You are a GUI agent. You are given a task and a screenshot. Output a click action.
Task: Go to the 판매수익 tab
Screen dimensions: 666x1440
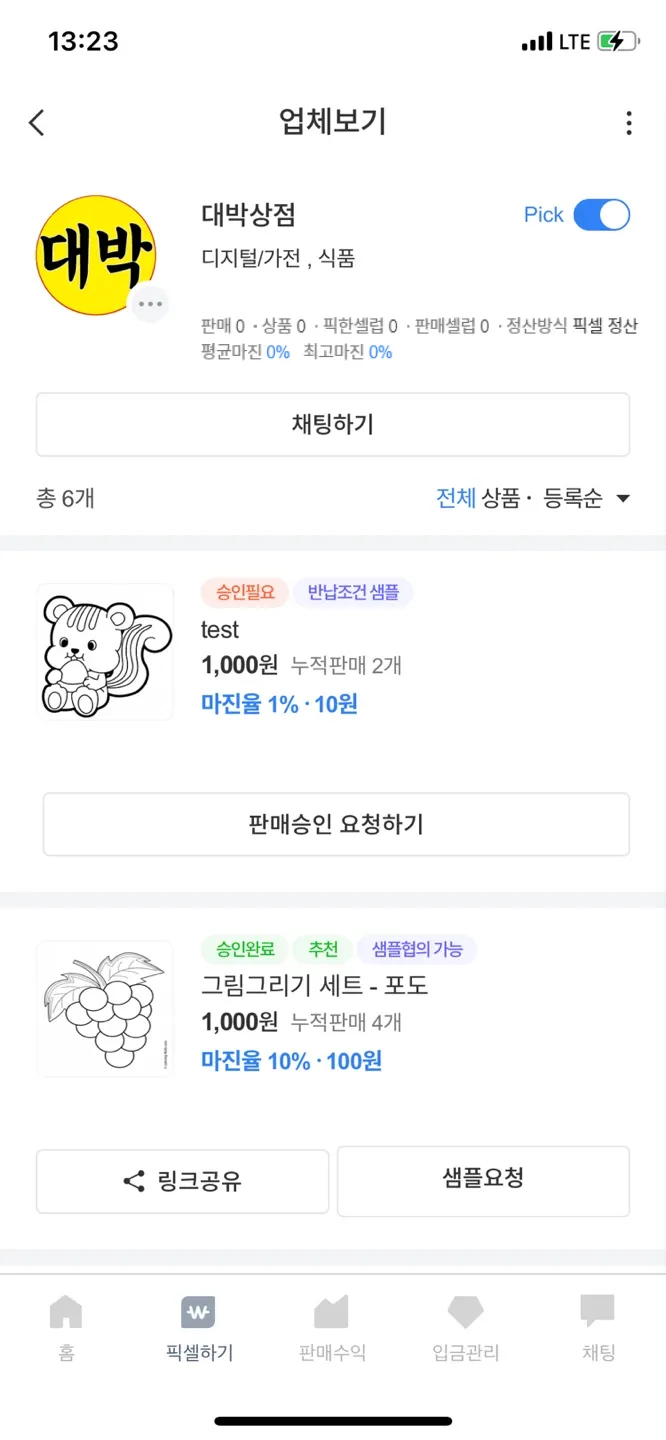point(332,1327)
